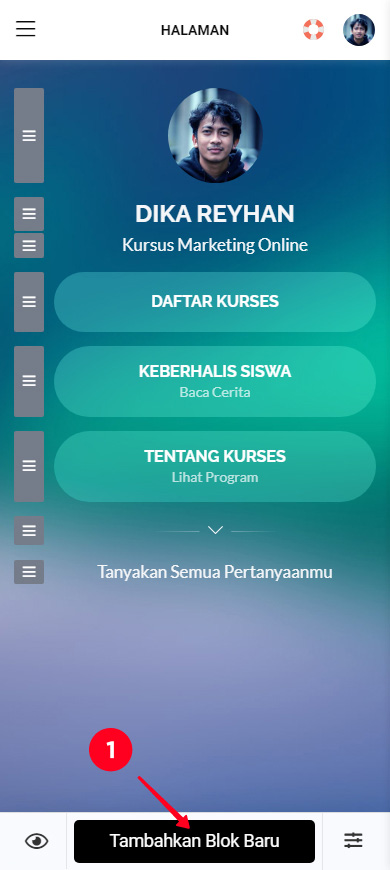Screen dimensions: 390x870
Task: Tap the handle beside the chevron divider block
Action: [29, 530]
